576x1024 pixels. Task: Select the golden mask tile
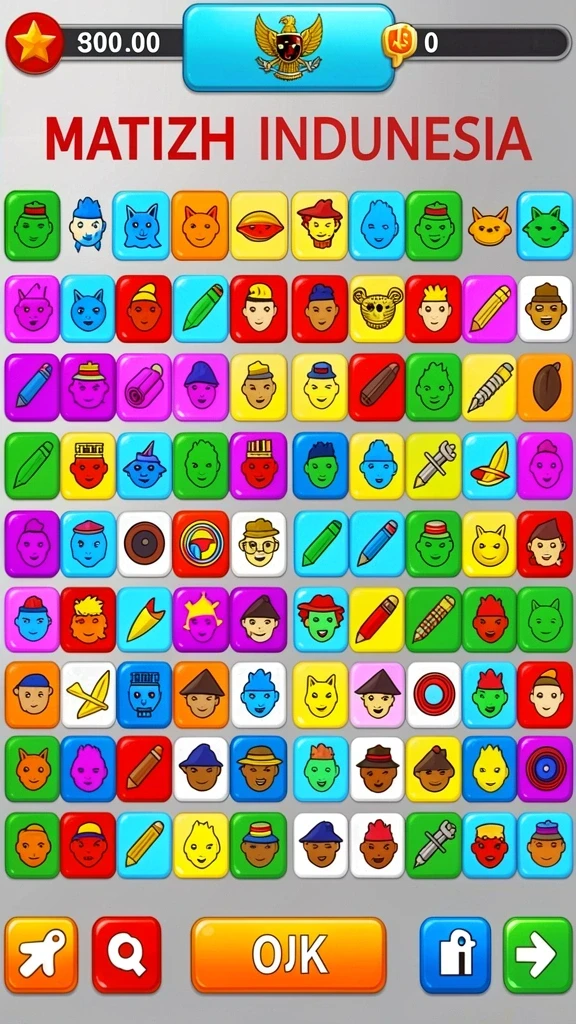point(377,309)
